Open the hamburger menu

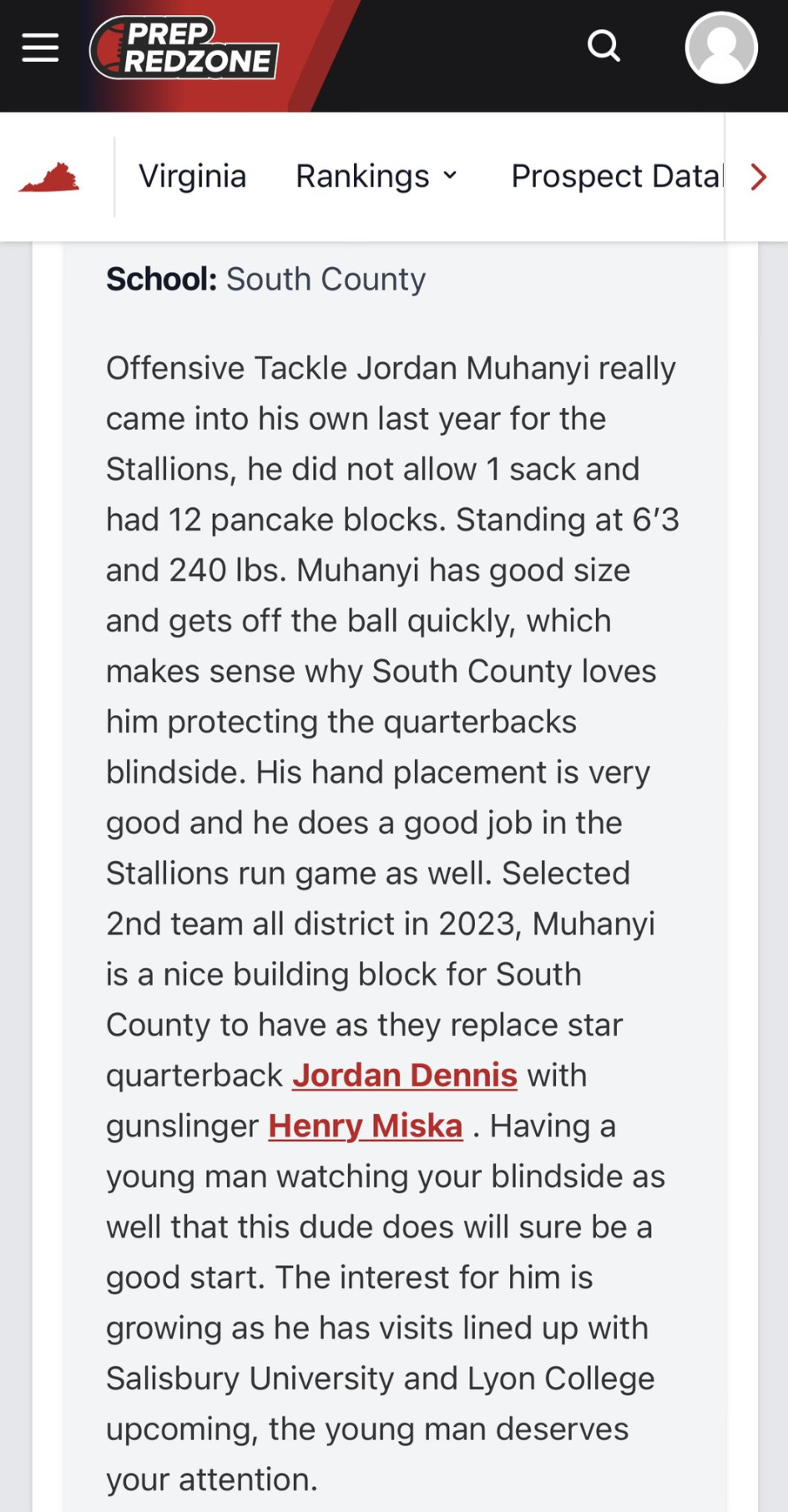pos(40,48)
